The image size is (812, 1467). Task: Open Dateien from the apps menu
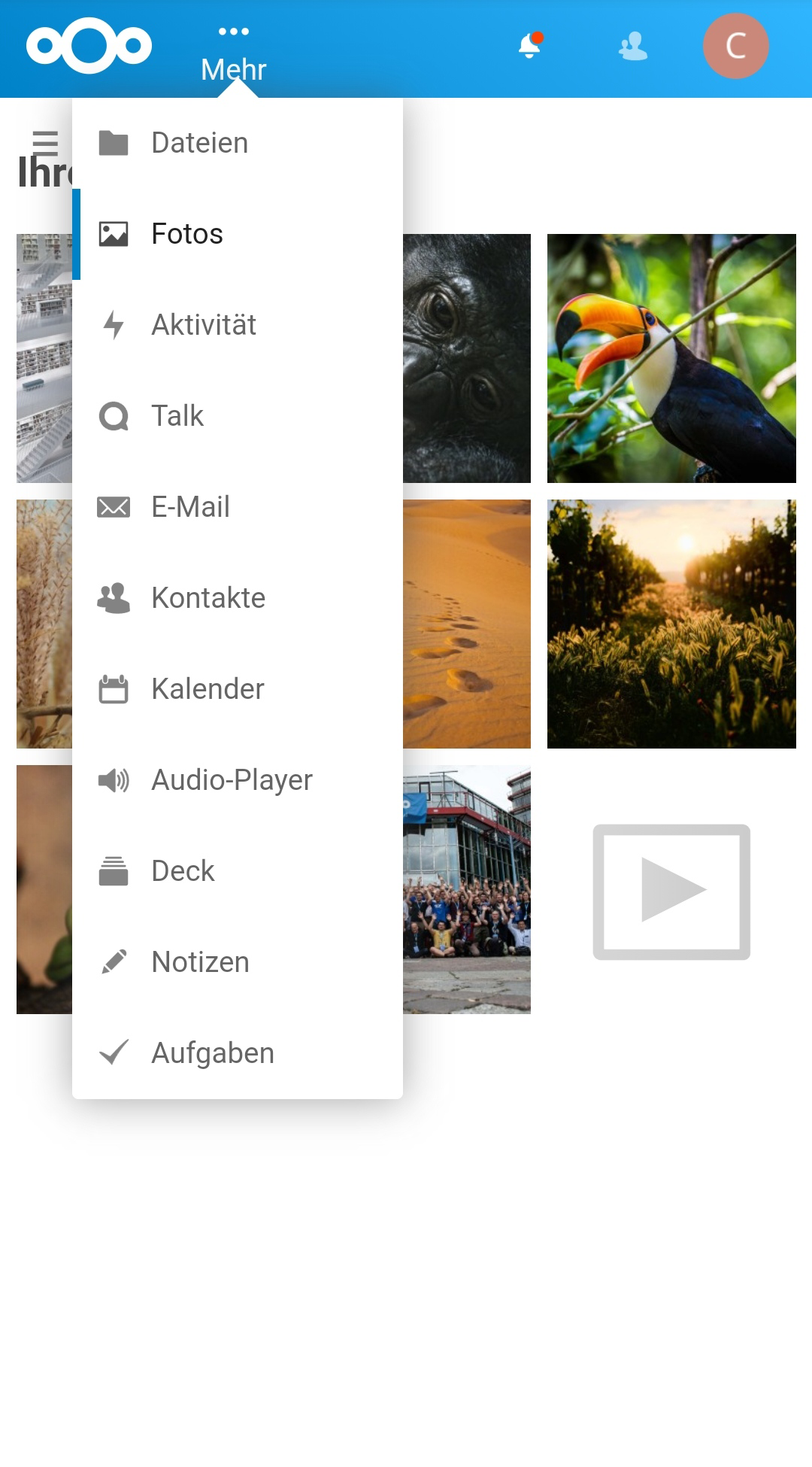(x=199, y=143)
